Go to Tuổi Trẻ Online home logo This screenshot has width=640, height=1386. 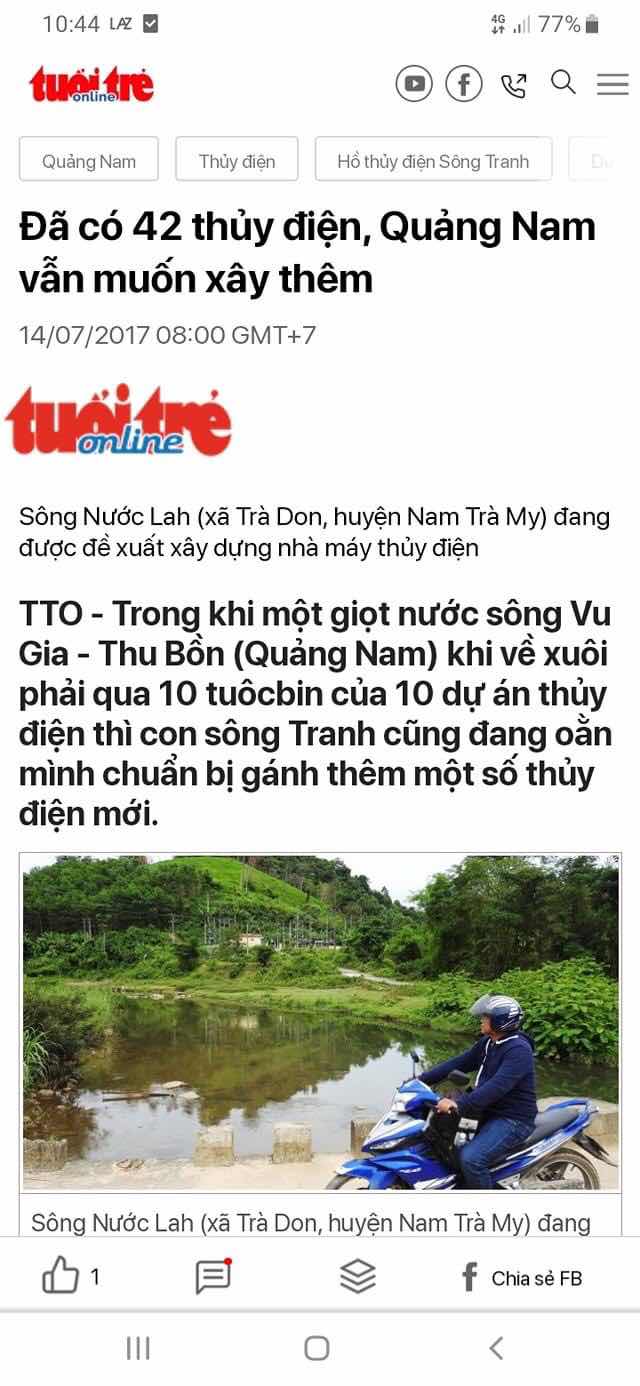point(92,84)
